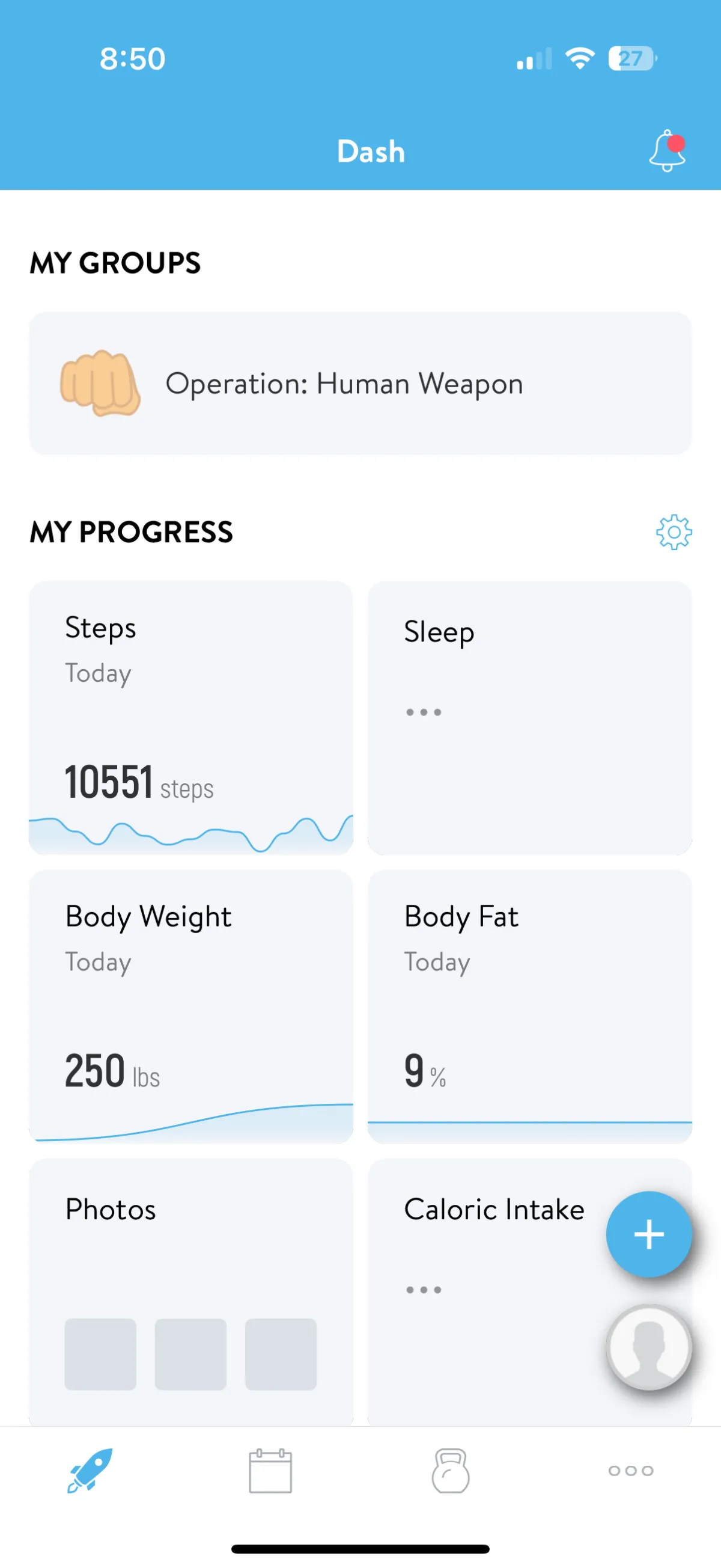Open My Progress settings gear
The height and width of the screenshot is (1568, 721).
674,533
